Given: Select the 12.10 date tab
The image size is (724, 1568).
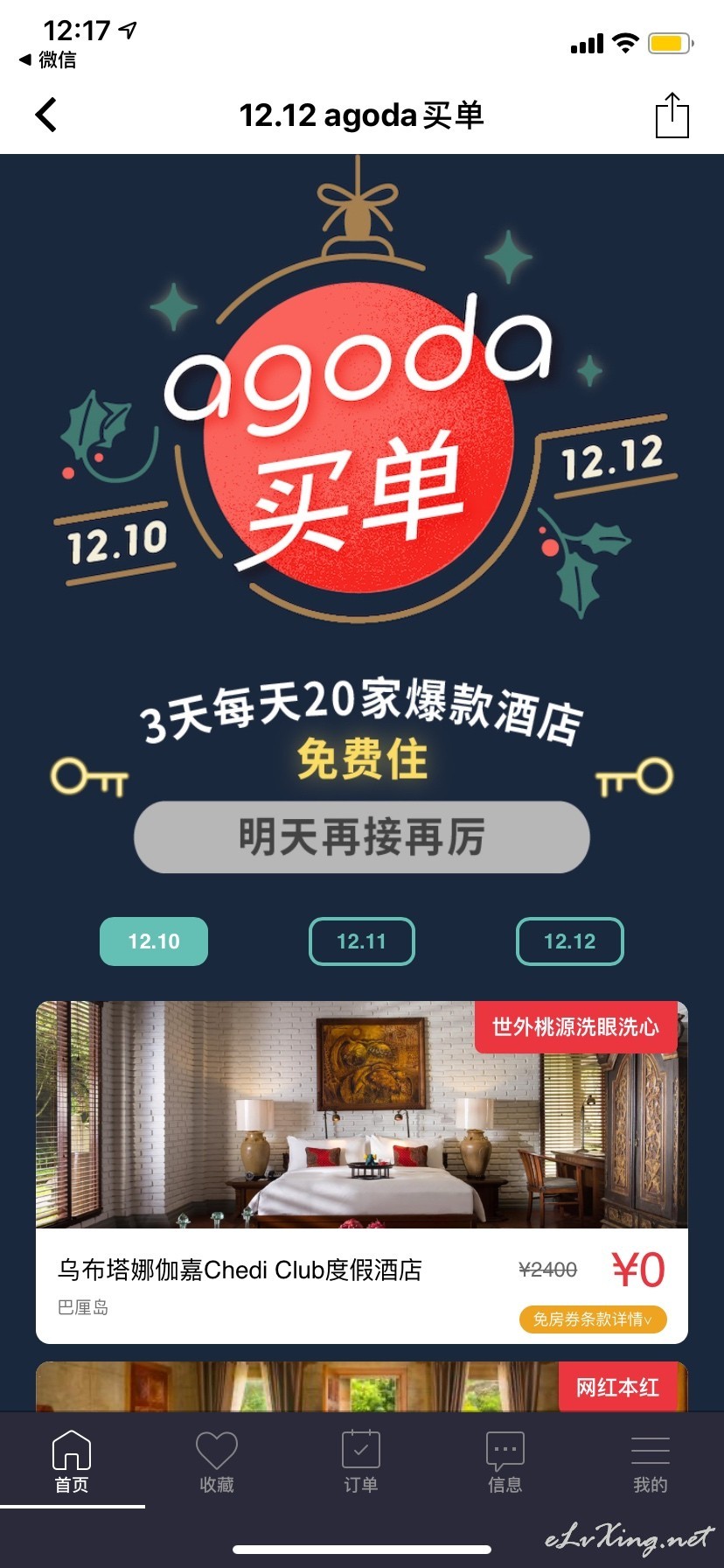Looking at the screenshot, I should point(154,941).
